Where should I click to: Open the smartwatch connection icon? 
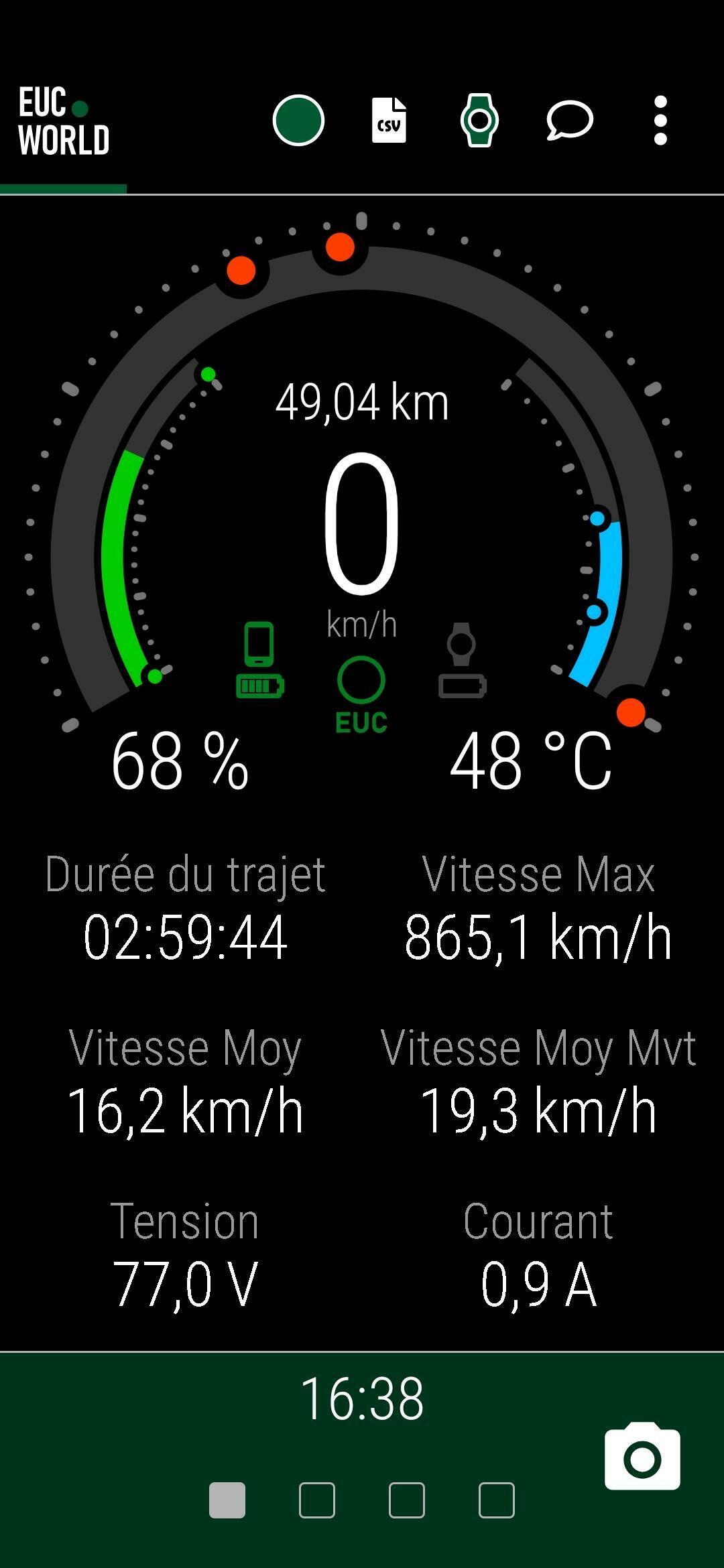479,121
